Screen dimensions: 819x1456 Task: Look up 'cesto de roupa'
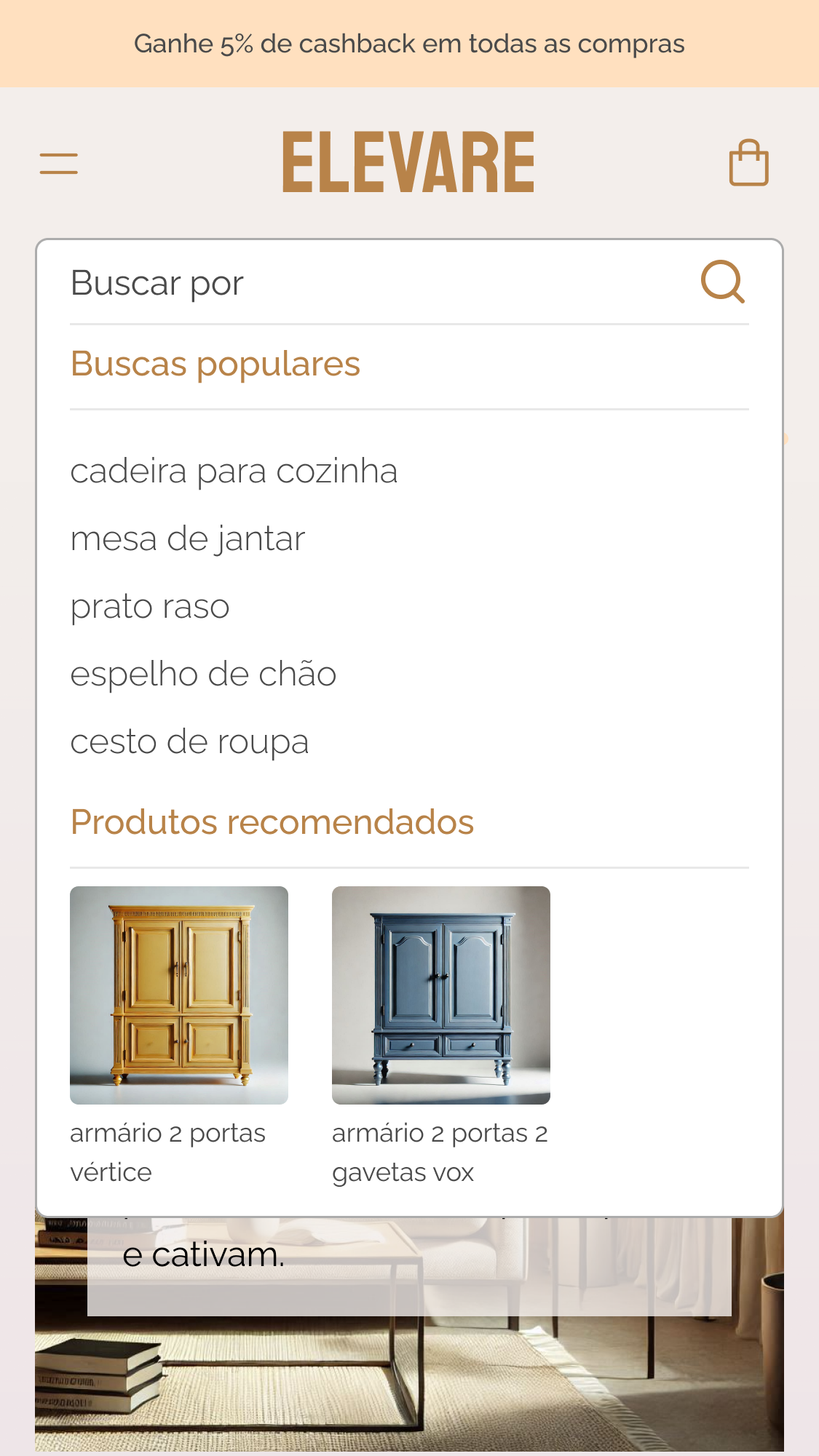pos(189,742)
